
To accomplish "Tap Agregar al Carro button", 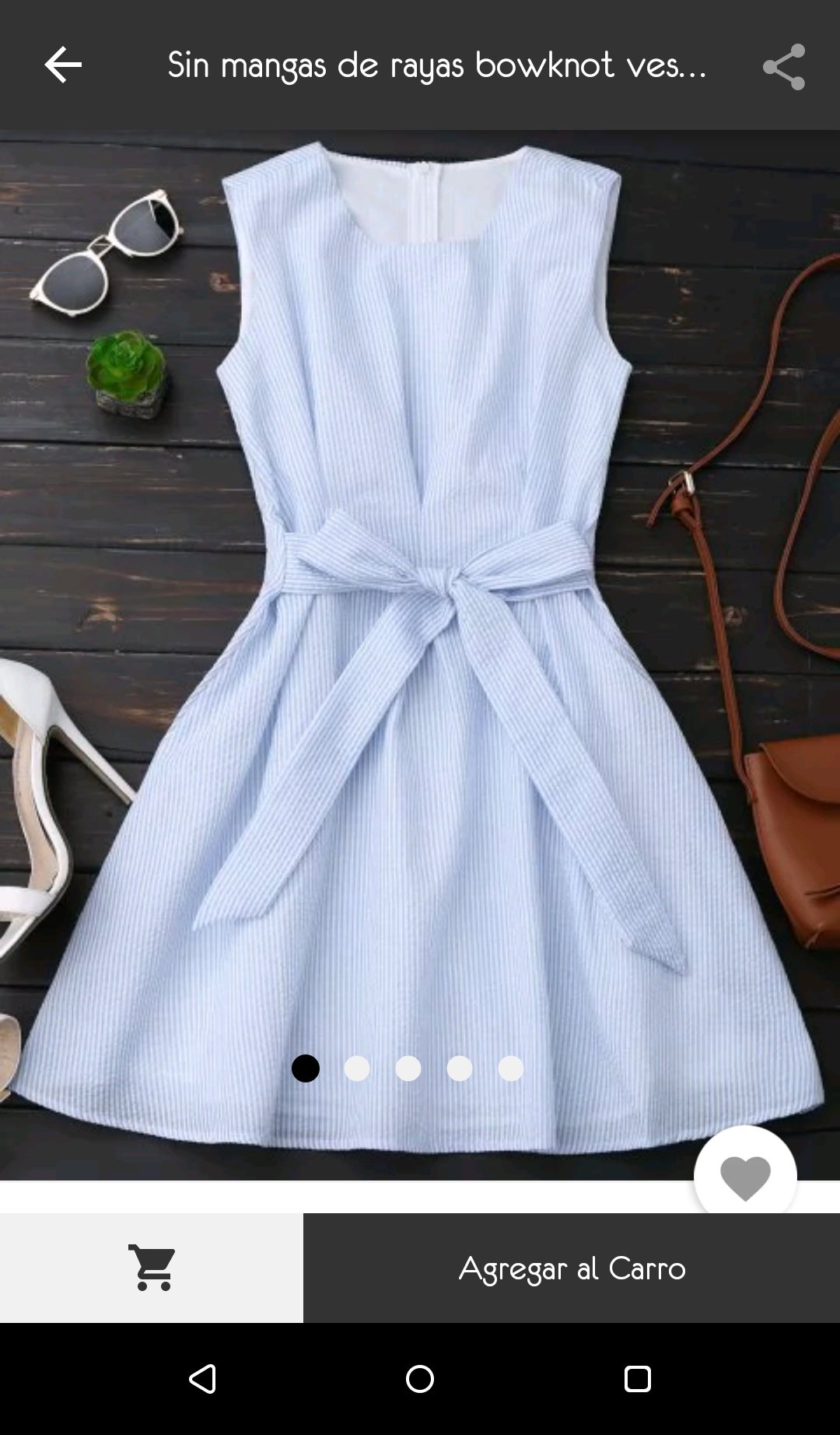I will [572, 1268].
